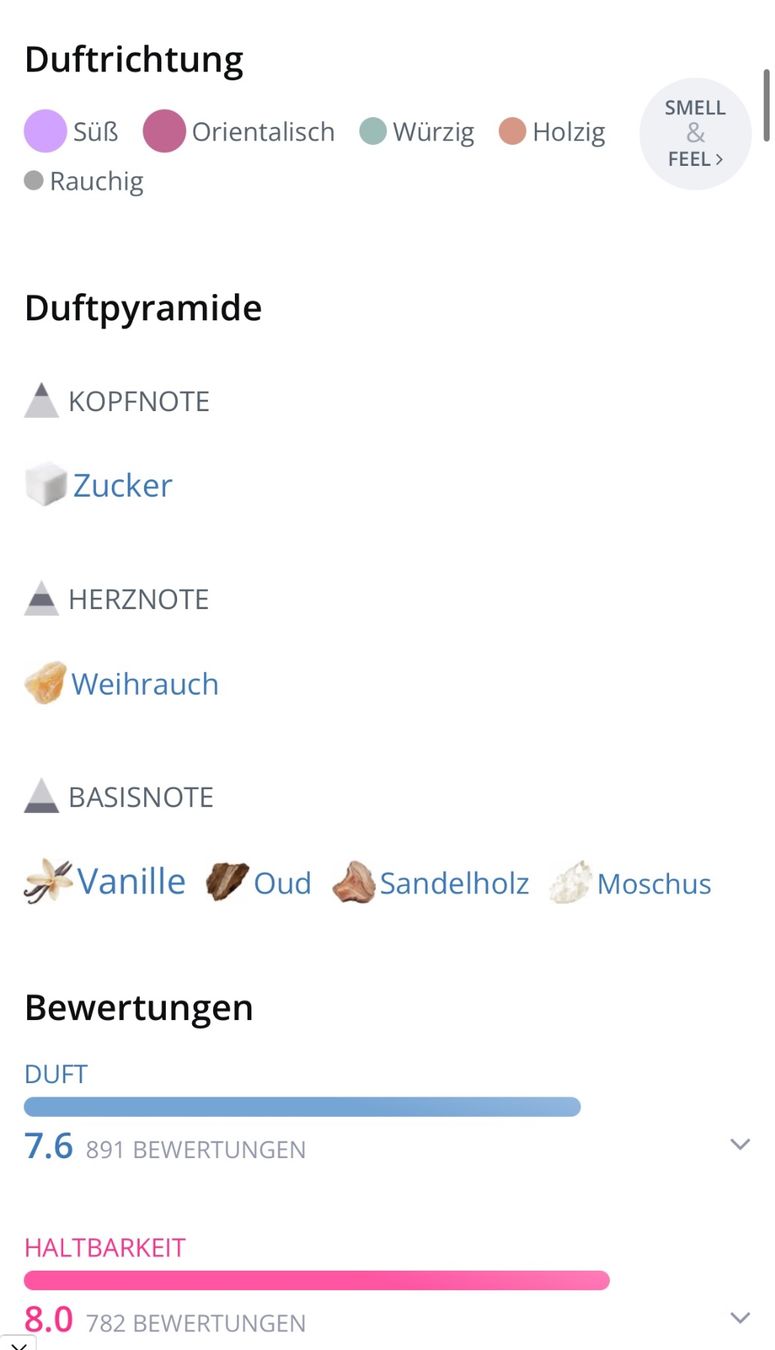Expand the Haltbarkeit rating details chevron
The height and width of the screenshot is (1350, 775).
[740, 1318]
